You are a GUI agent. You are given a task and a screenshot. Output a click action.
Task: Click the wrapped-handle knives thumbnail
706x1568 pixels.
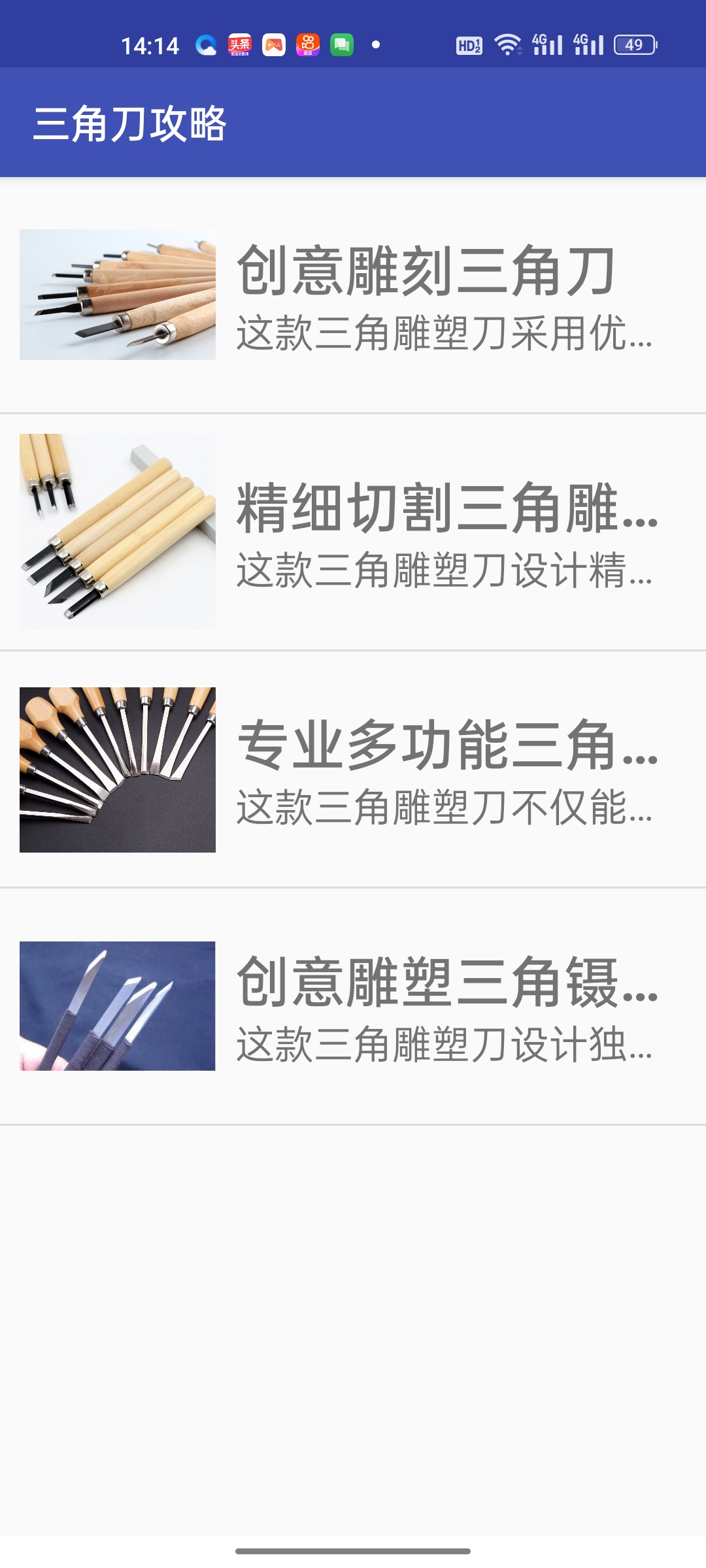(118, 1006)
